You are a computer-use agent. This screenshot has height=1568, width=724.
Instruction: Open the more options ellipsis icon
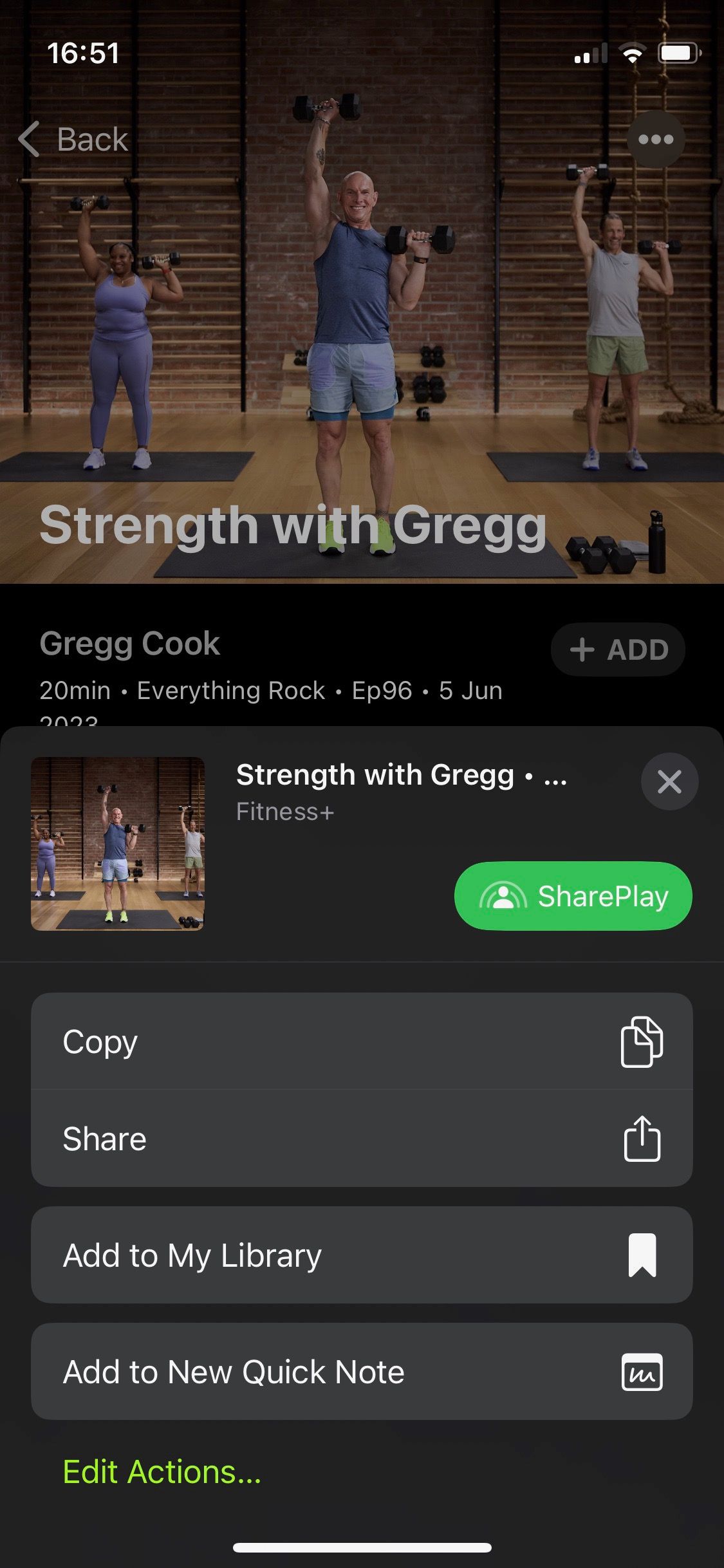655,139
